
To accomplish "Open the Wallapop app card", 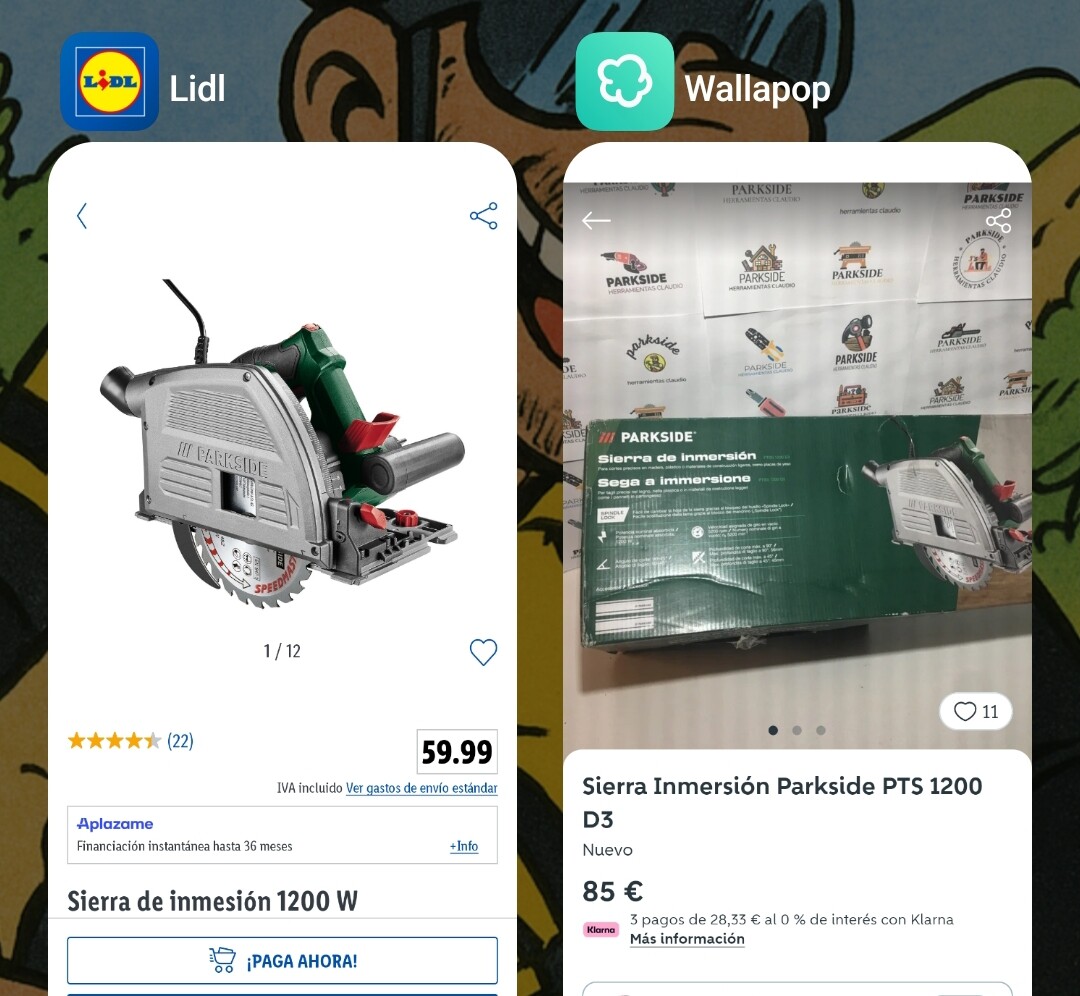I will coord(797,560).
